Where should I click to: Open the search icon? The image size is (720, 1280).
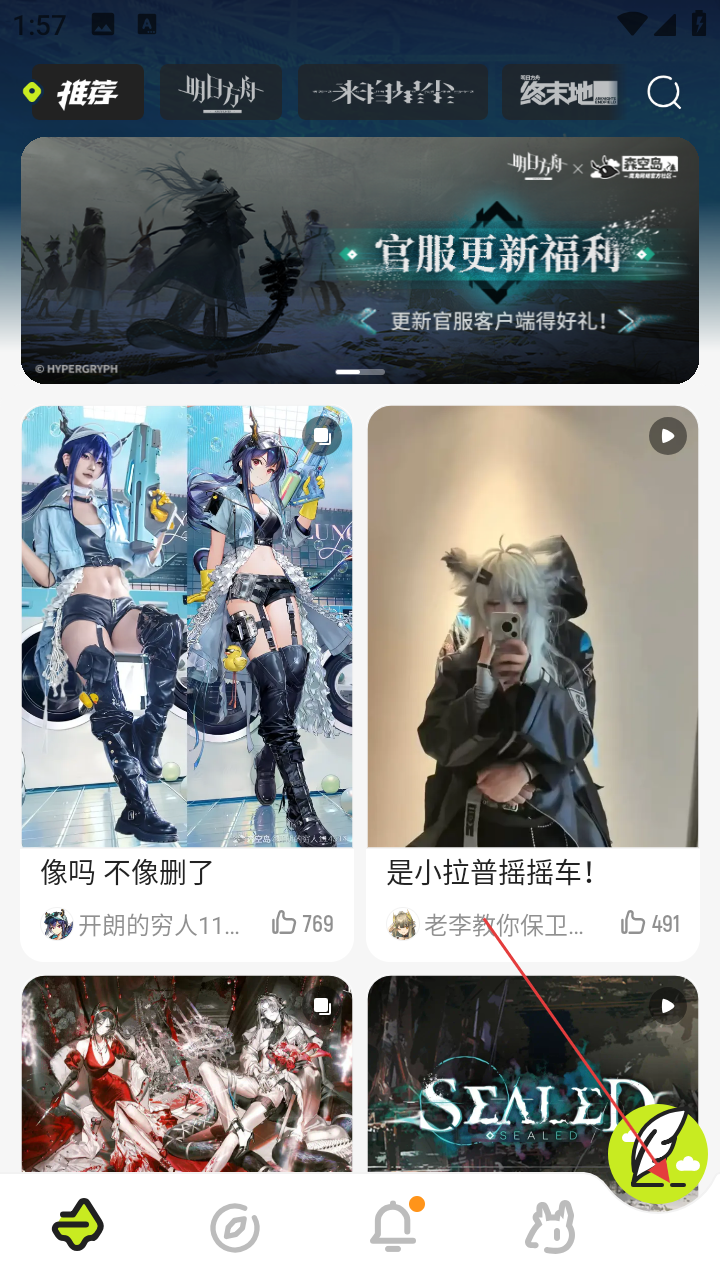(664, 93)
